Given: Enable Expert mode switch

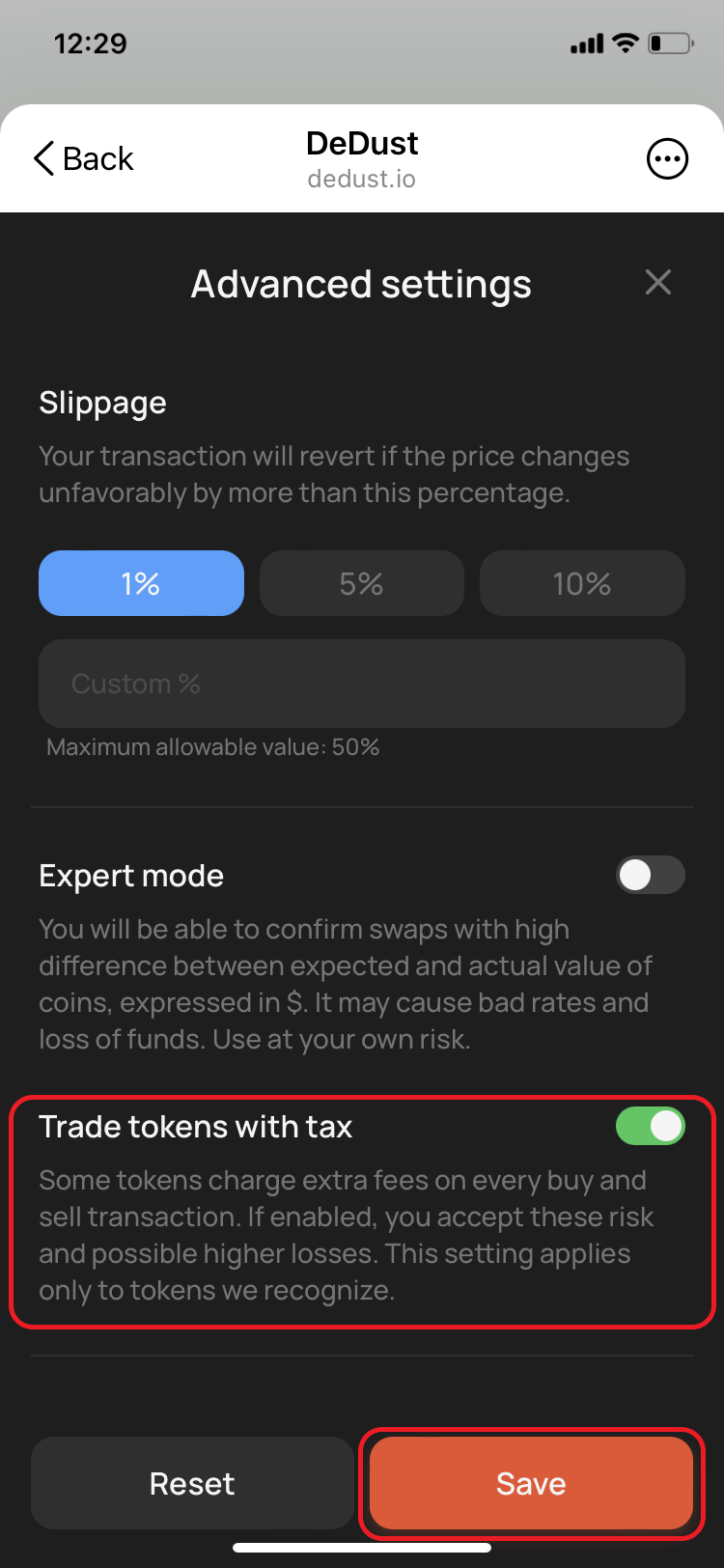Looking at the screenshot, I should pyautogui.click(x=650, y=876).
